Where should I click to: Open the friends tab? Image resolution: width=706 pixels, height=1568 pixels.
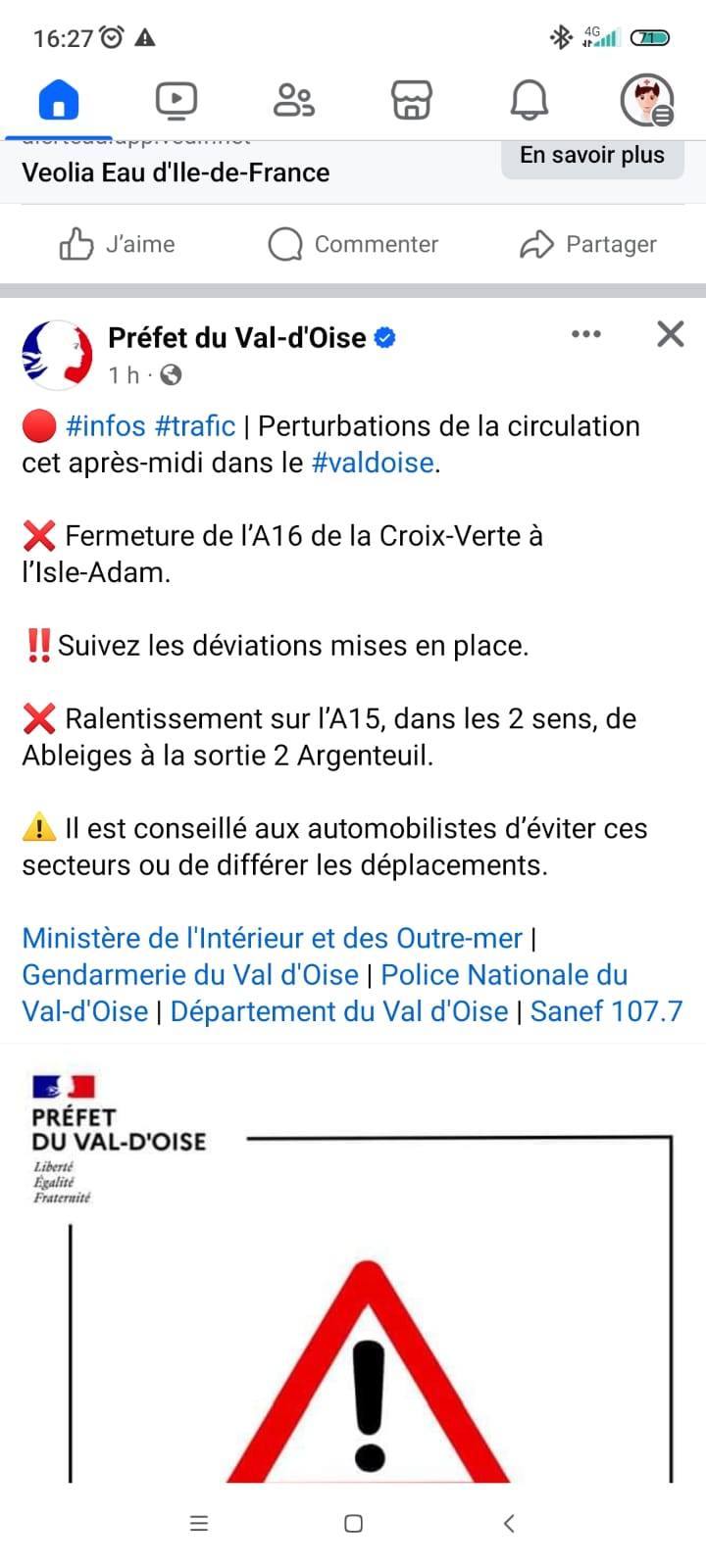(293, 100)
